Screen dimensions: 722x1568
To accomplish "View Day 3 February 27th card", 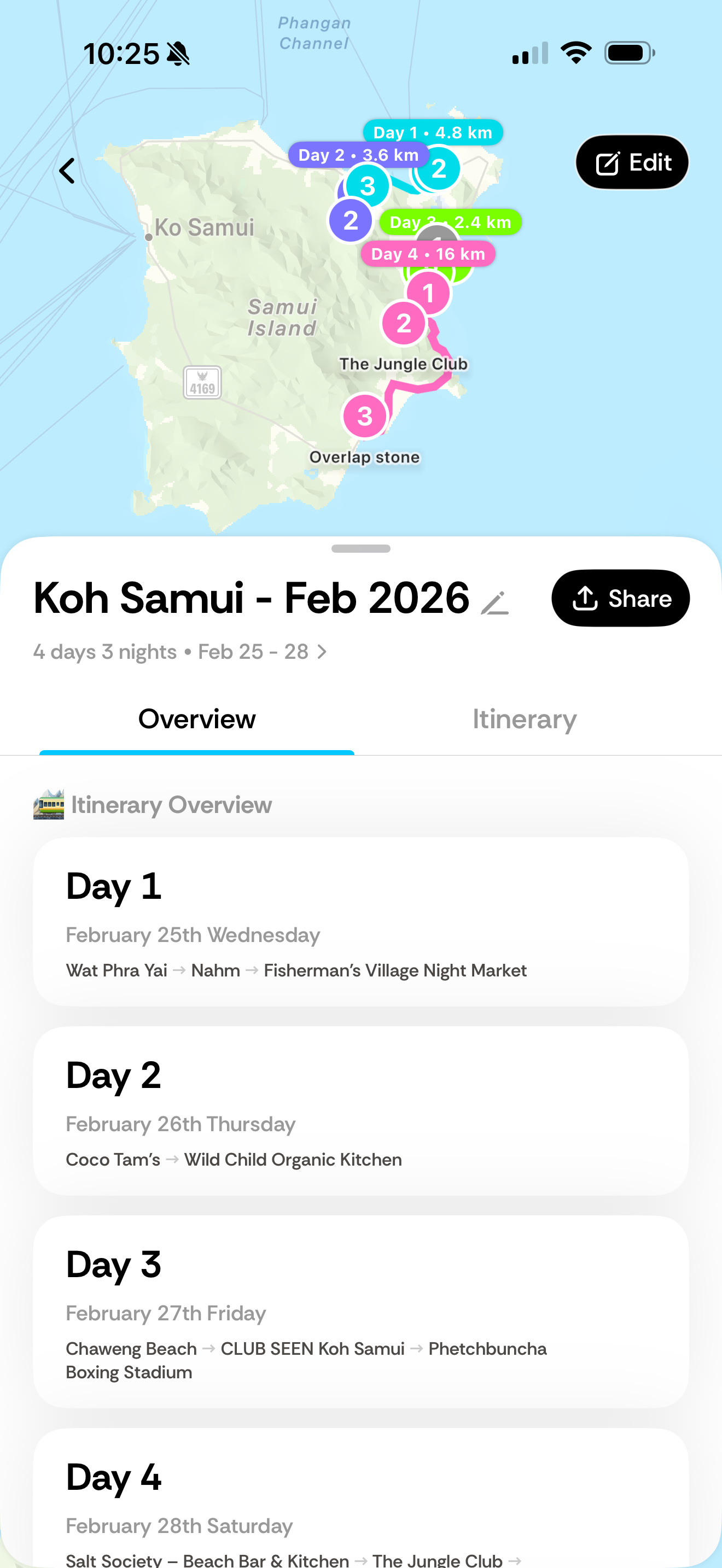I will 361,1312.
